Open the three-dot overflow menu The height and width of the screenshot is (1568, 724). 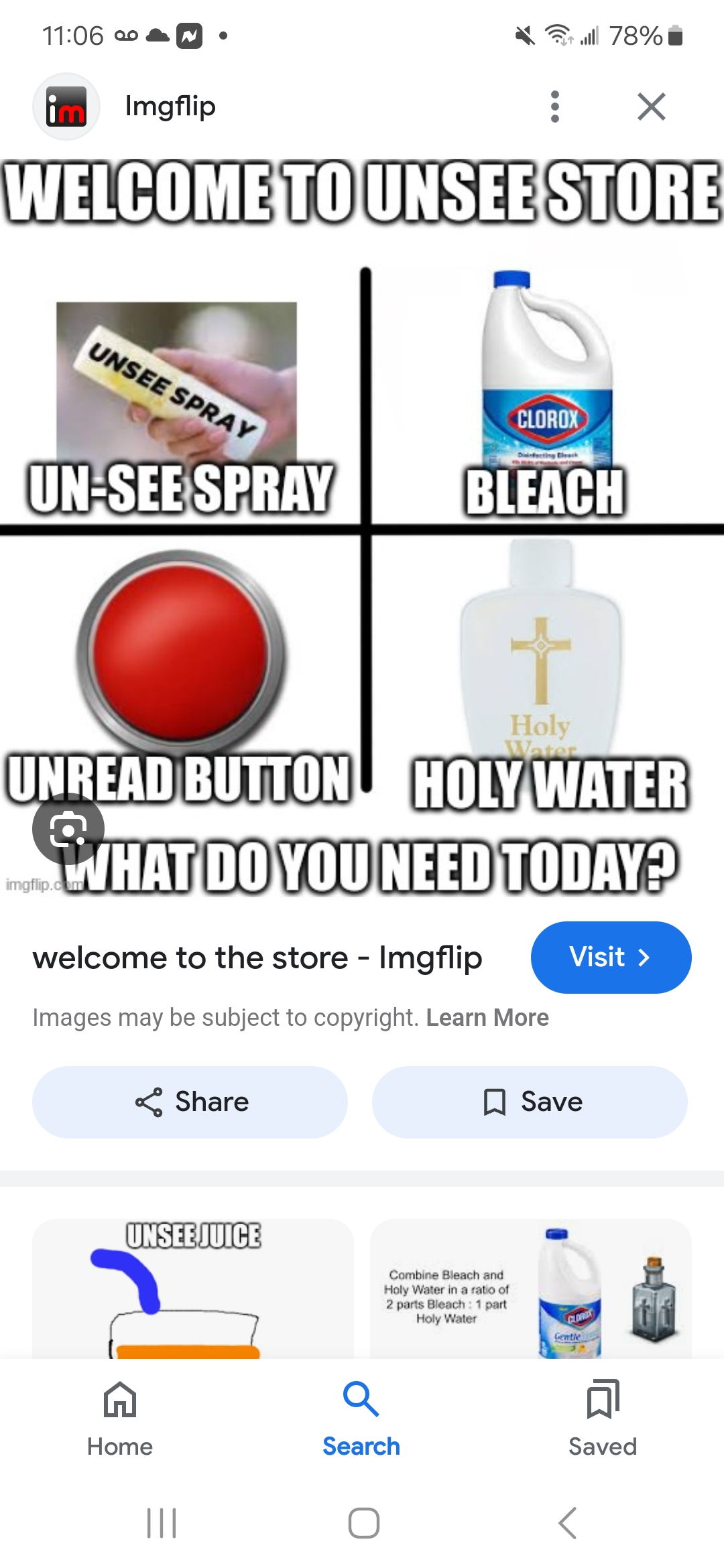[554, 107]
